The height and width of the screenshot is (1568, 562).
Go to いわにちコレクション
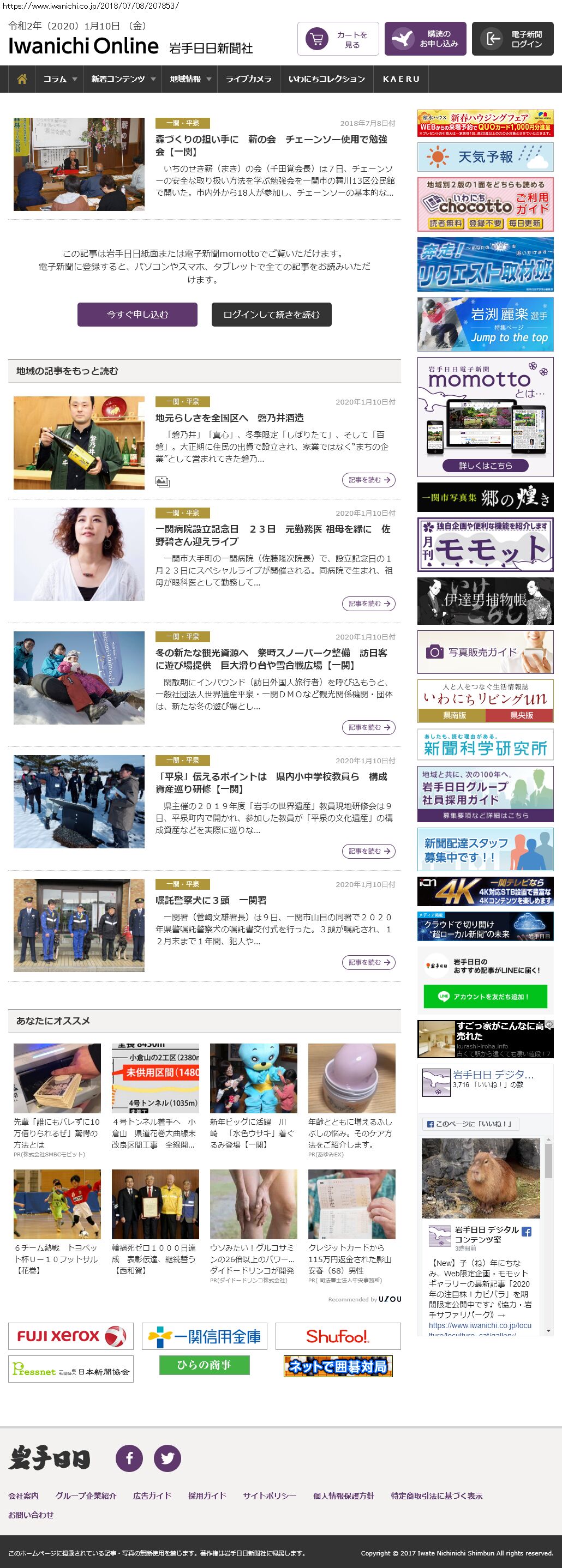[326, 79]
